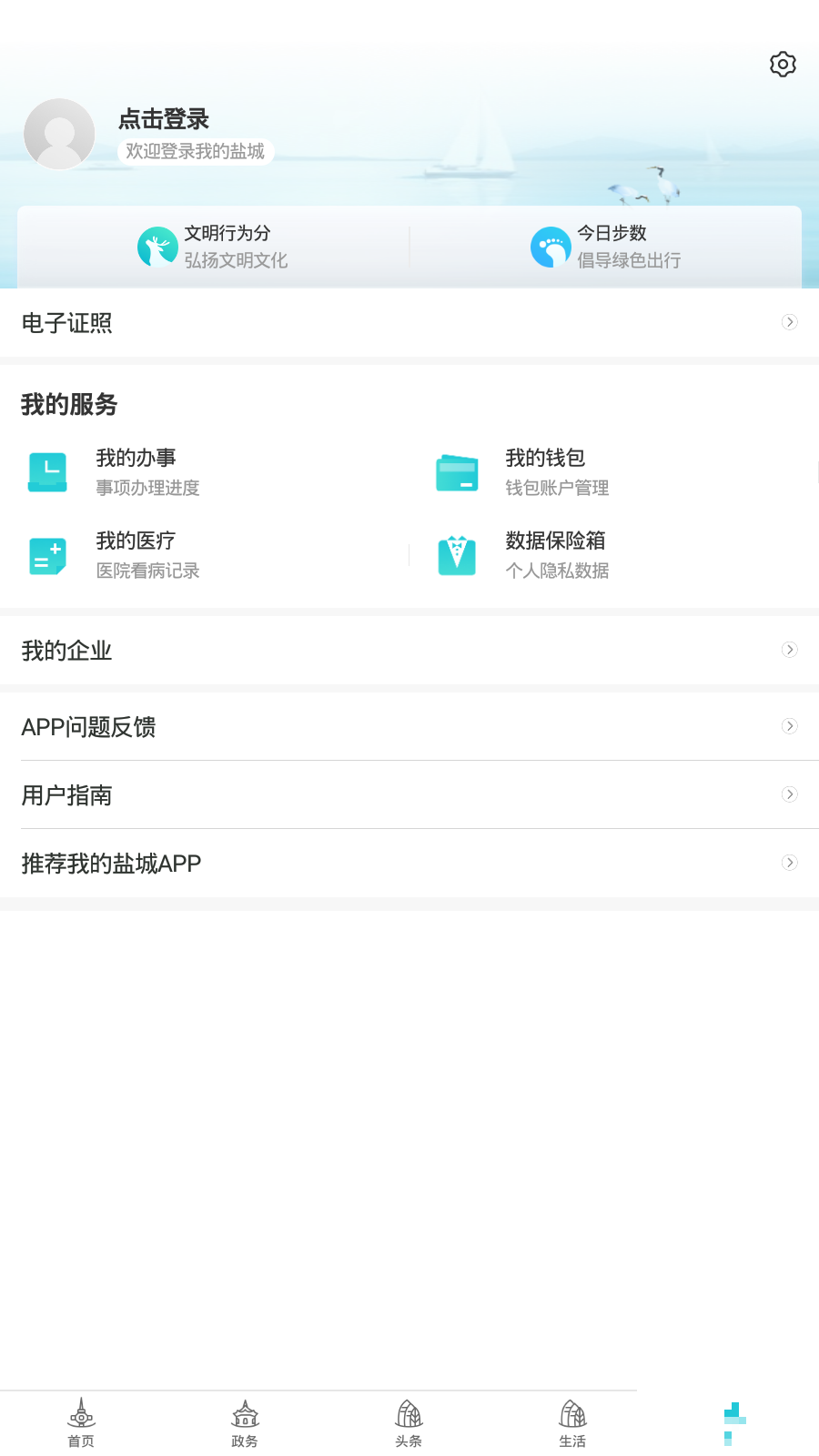Open APP问题反馈 feedback
The image size is (819, 1456).
pyautogui.click(x=409, y=726)
